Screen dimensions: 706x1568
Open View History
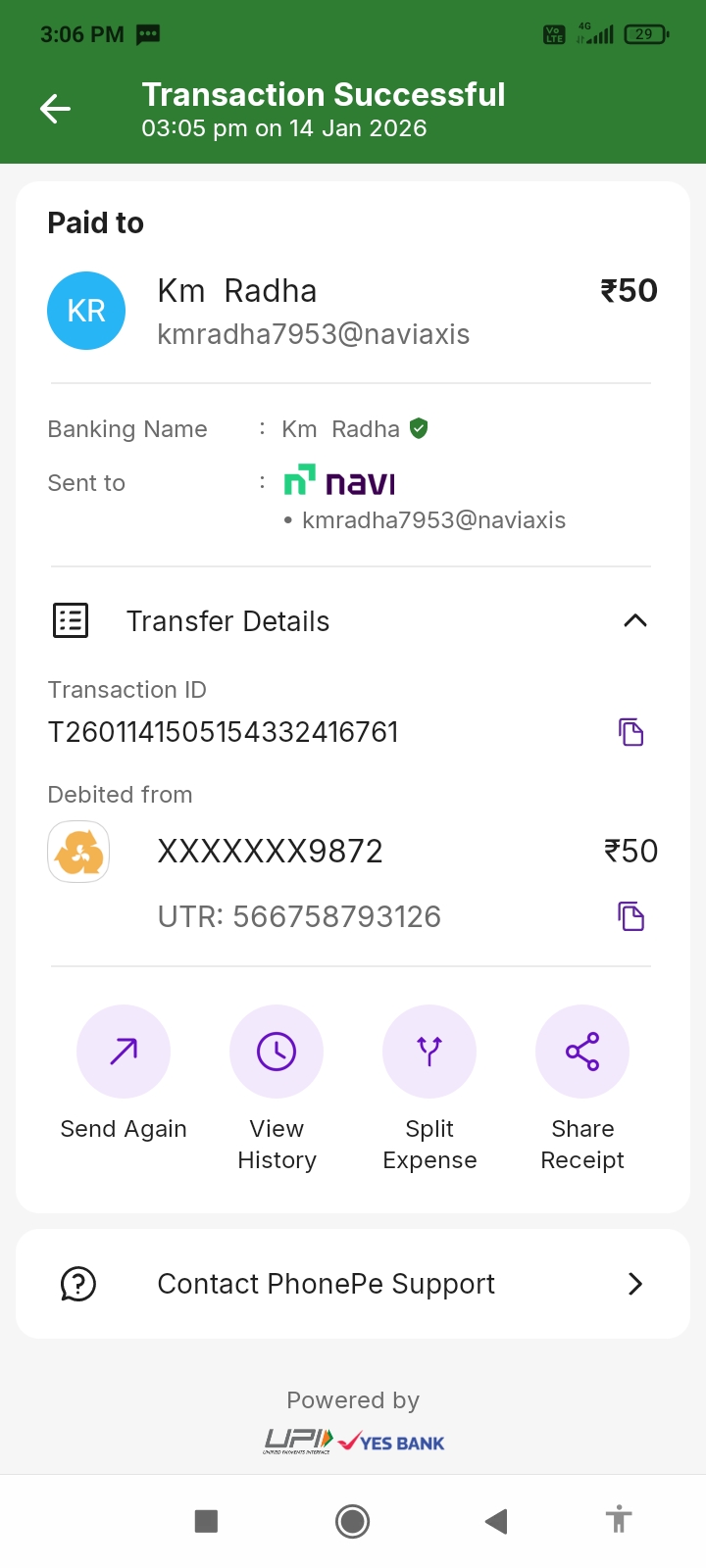pos(277,1052)
